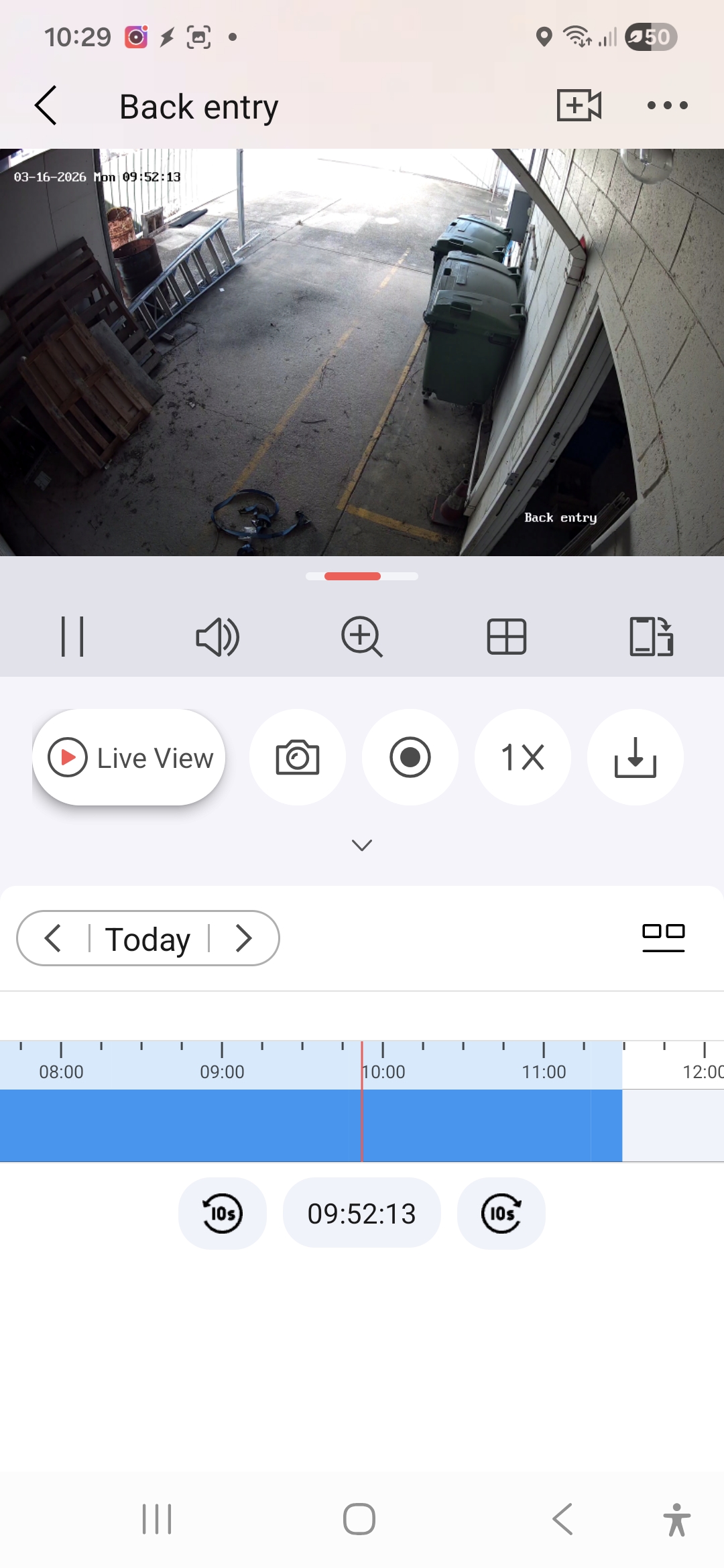Viewport: 724px width, 1568px height.
Task: Open the three-dot overflow menu
Action: coord(667,106)
